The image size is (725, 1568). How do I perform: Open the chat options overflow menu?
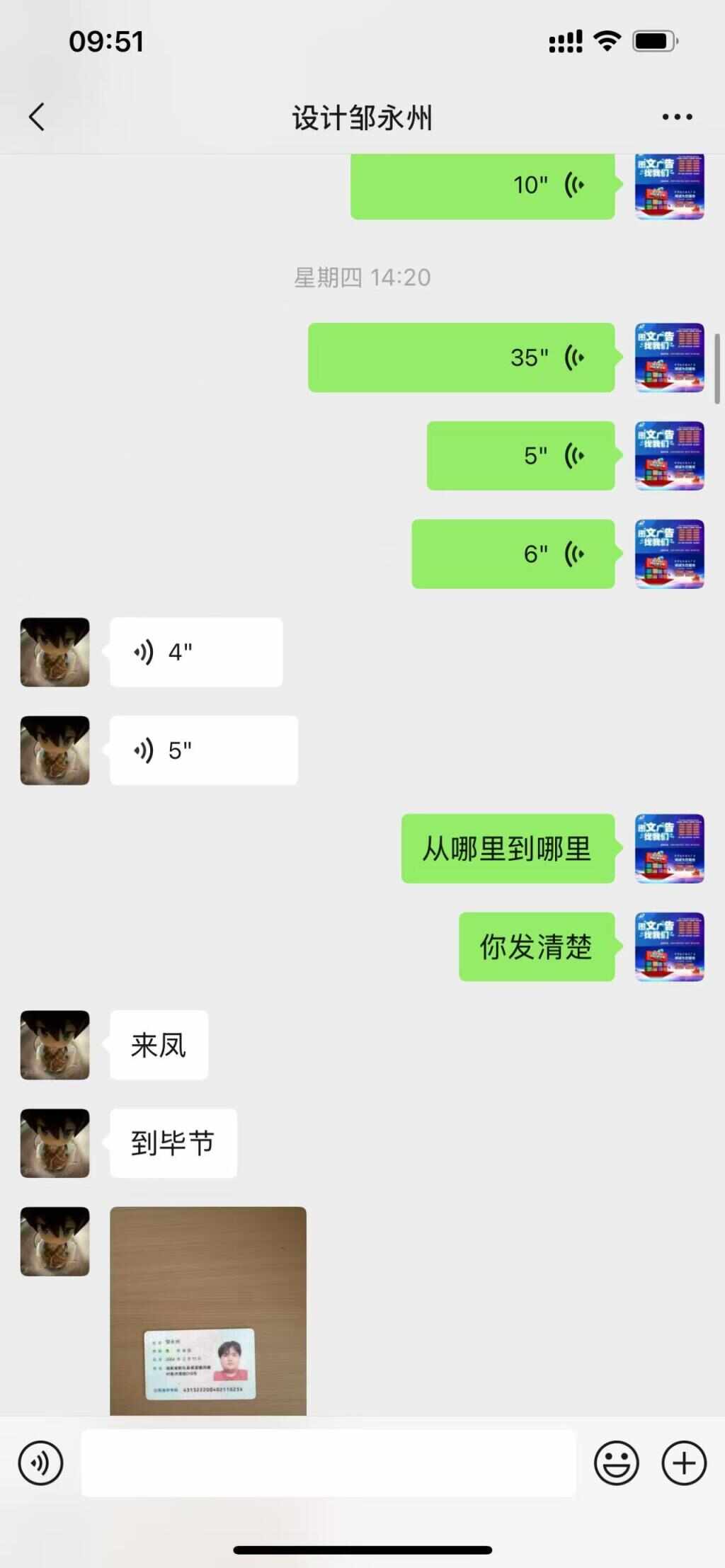[x=677, y=117]
